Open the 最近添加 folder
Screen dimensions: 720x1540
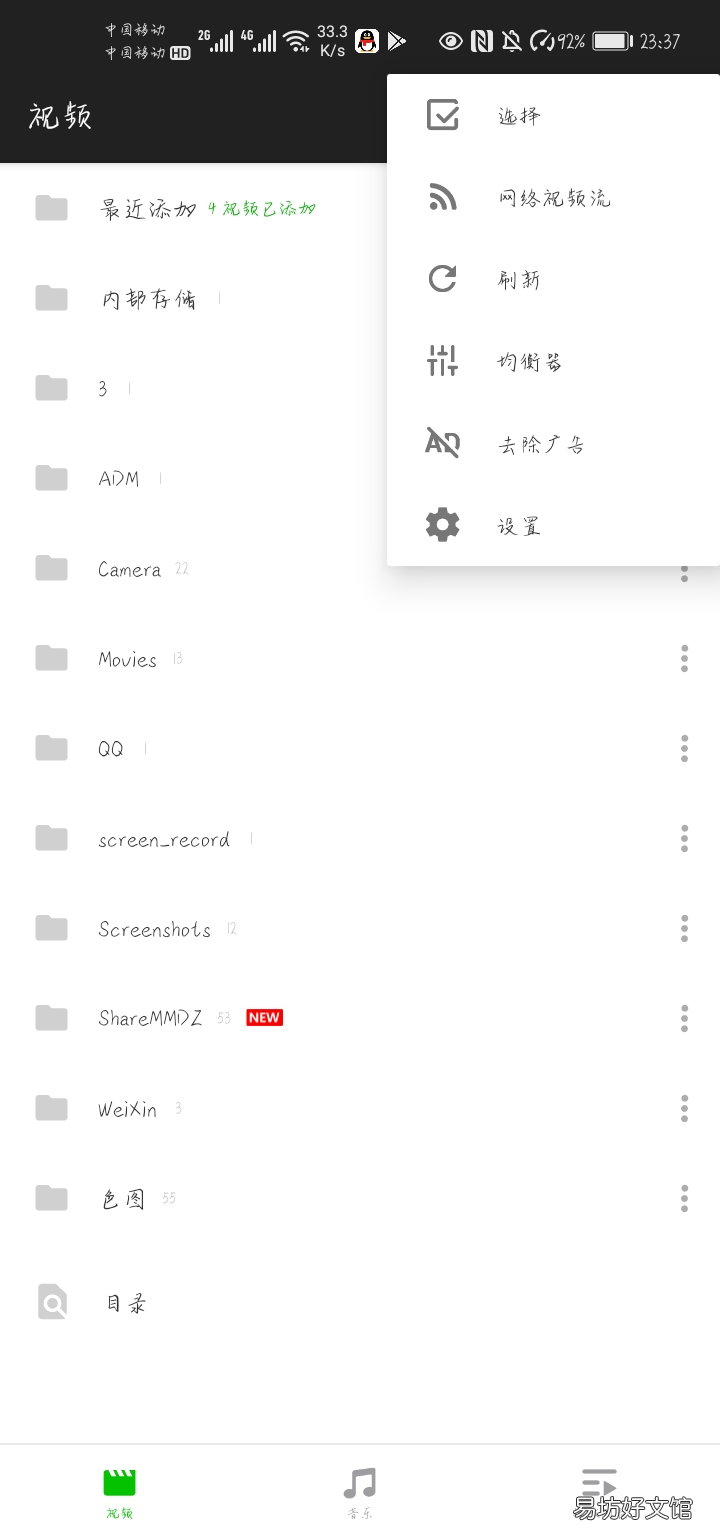coord(148,209)
